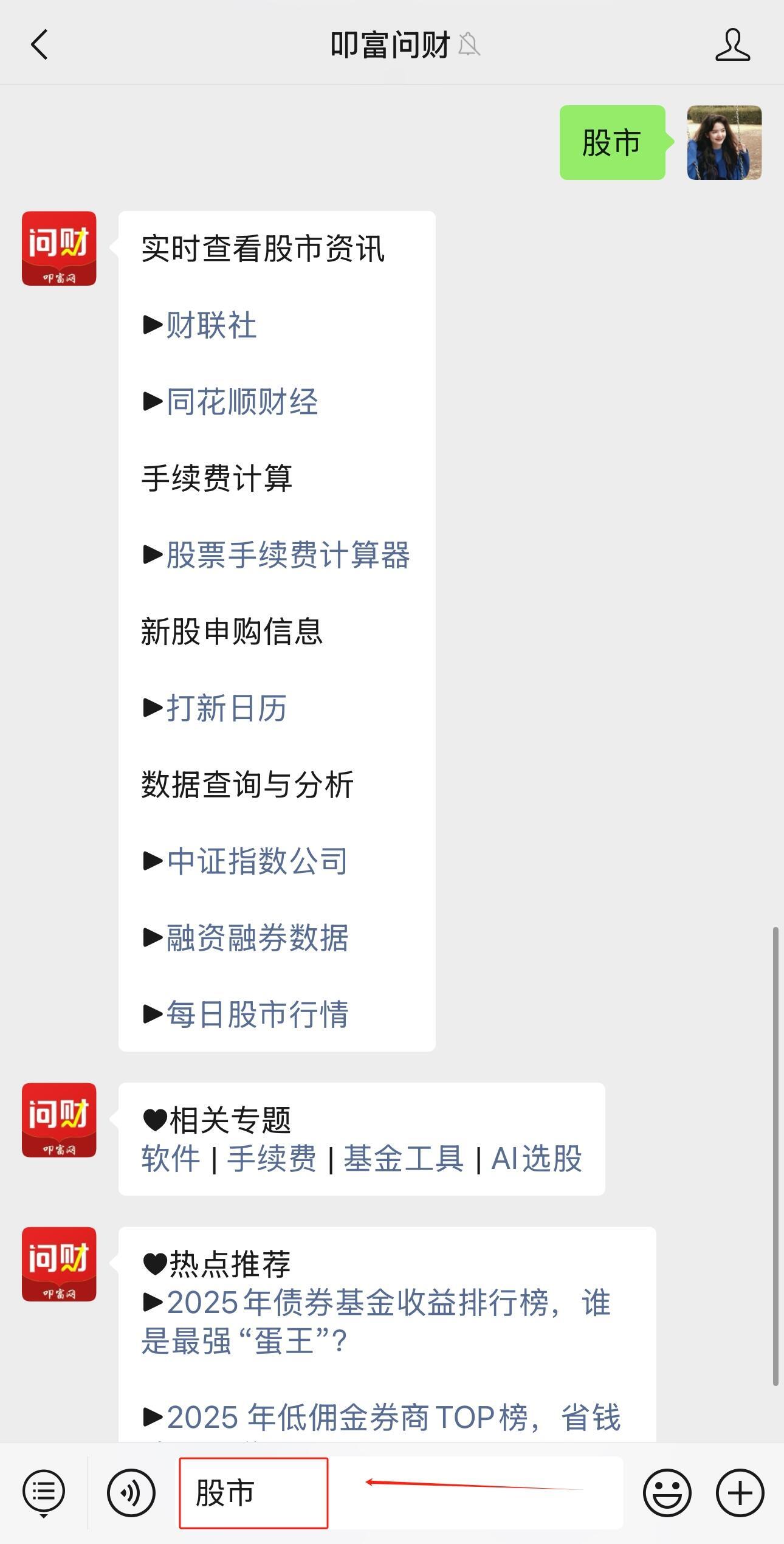Switch to voice input mode
Screen dimensions: 784x1544
[131, 1492]
